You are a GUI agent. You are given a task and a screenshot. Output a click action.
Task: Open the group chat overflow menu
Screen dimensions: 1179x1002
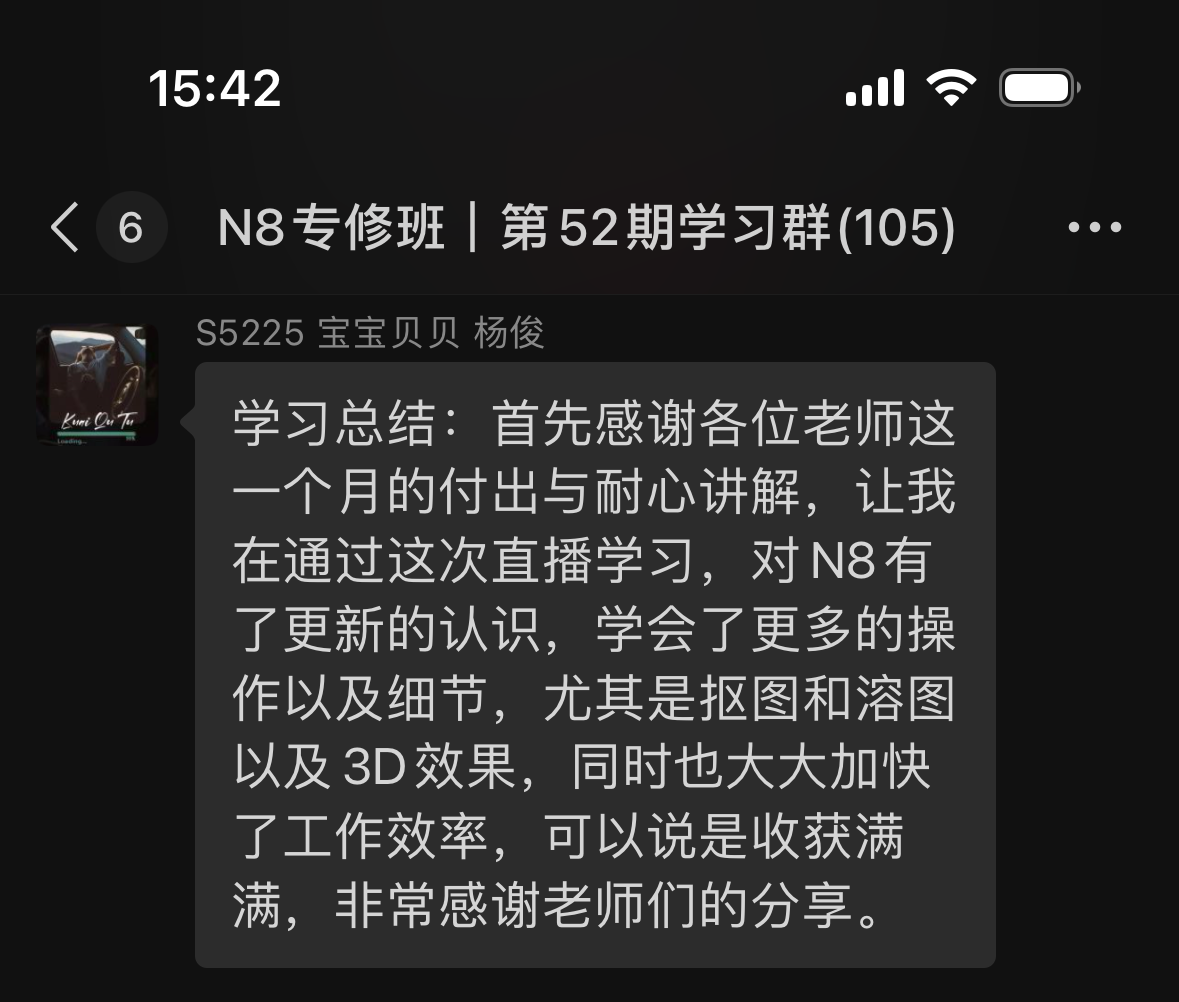point(1094,228)
